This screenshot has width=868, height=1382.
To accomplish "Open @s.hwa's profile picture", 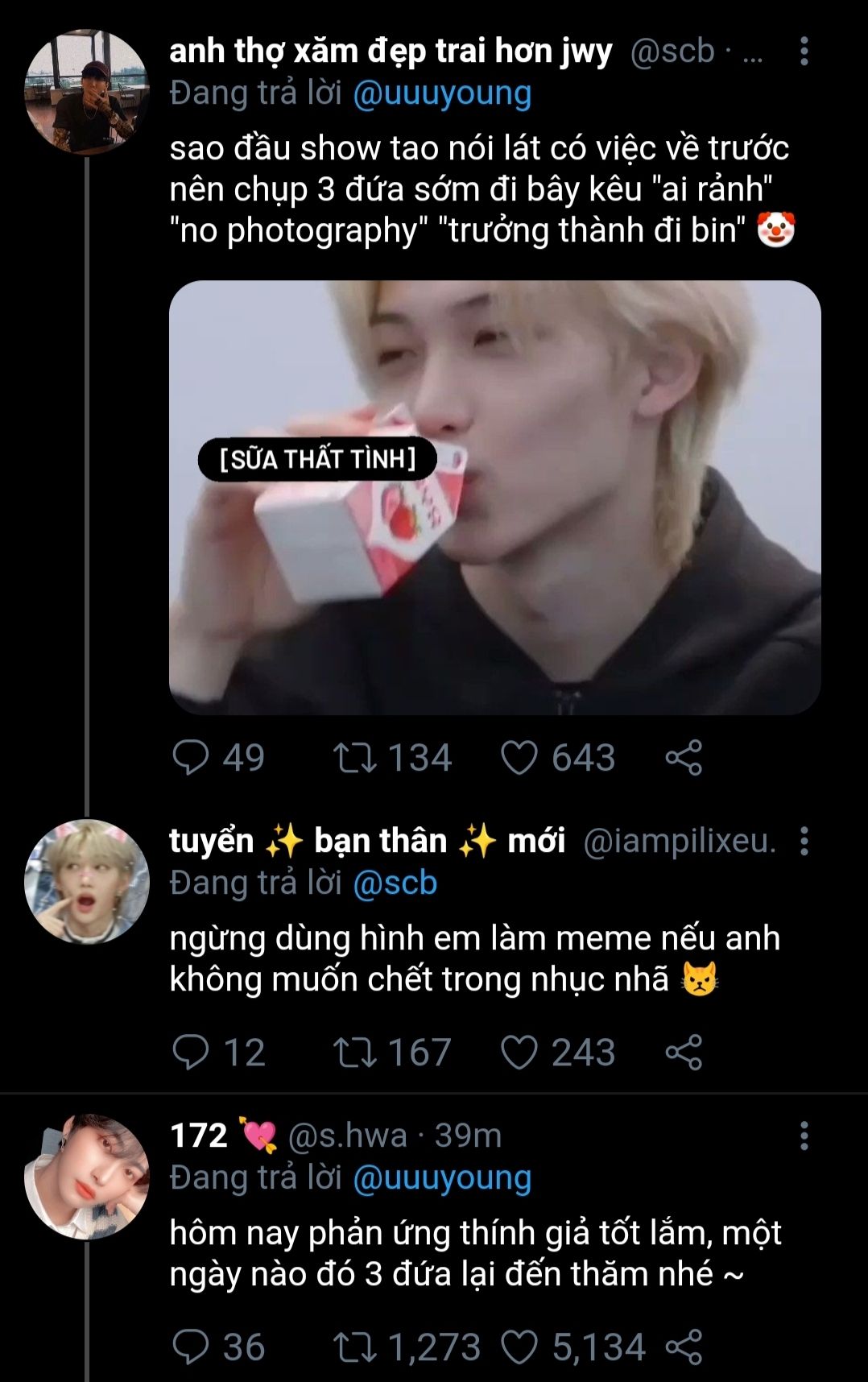I will (x=87, y=1176).
